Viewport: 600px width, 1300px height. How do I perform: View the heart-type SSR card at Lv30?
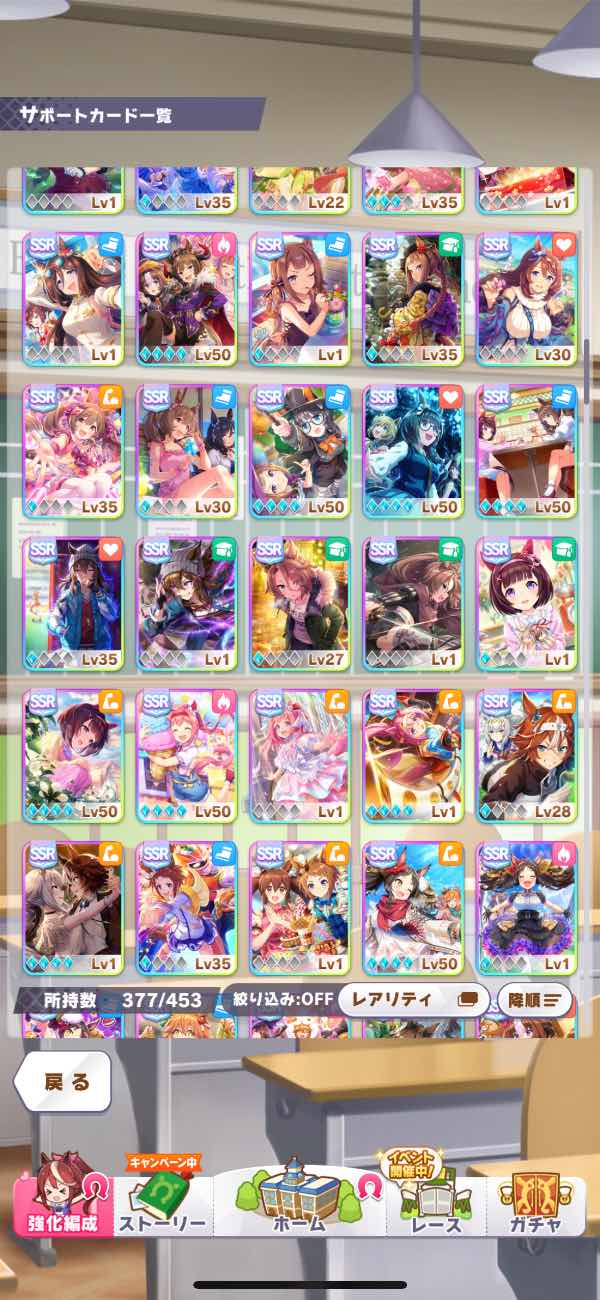[527, 298]
